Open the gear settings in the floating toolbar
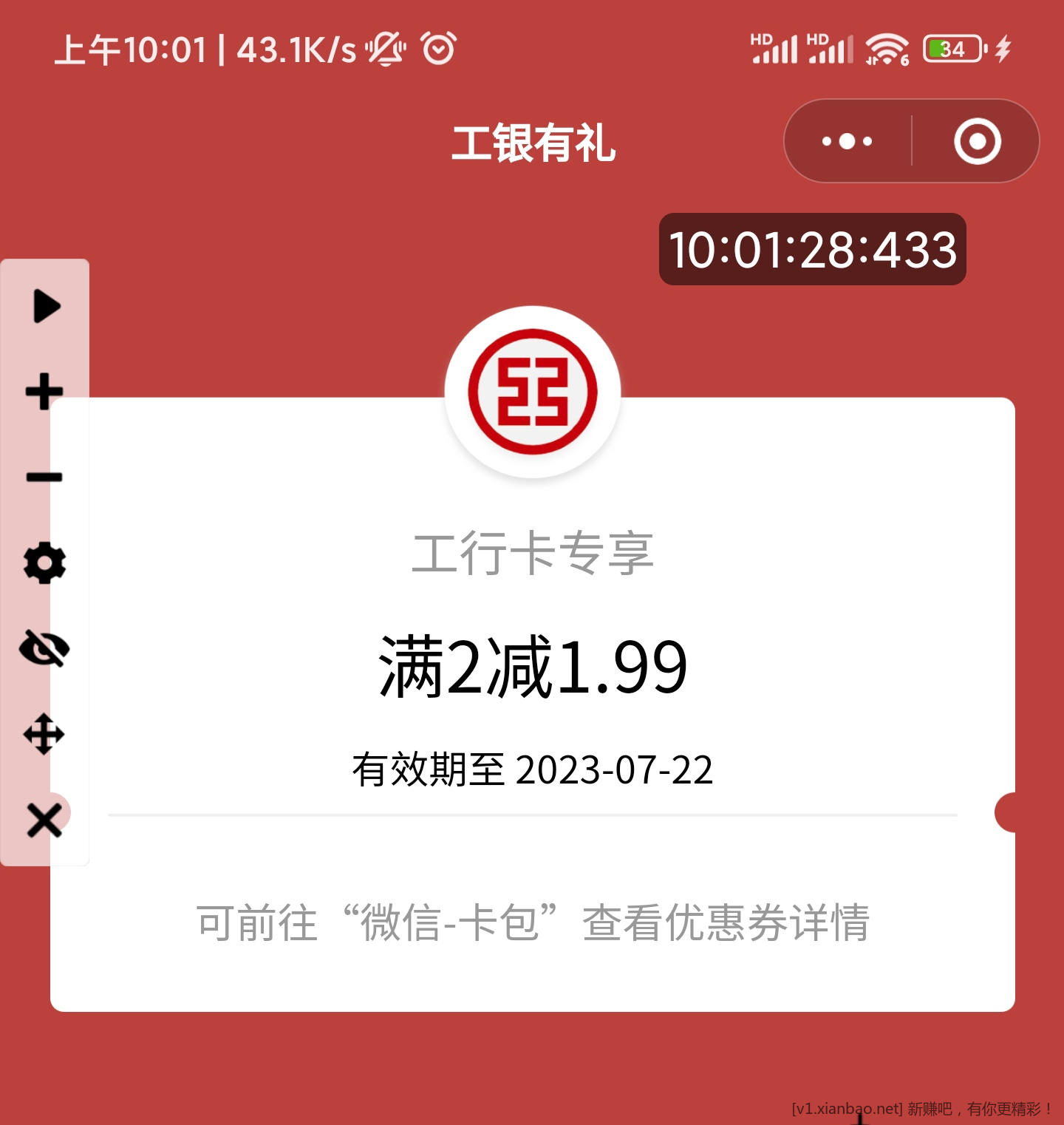The height and width of the screenshot is (1125, 1064). pos(44,563)
